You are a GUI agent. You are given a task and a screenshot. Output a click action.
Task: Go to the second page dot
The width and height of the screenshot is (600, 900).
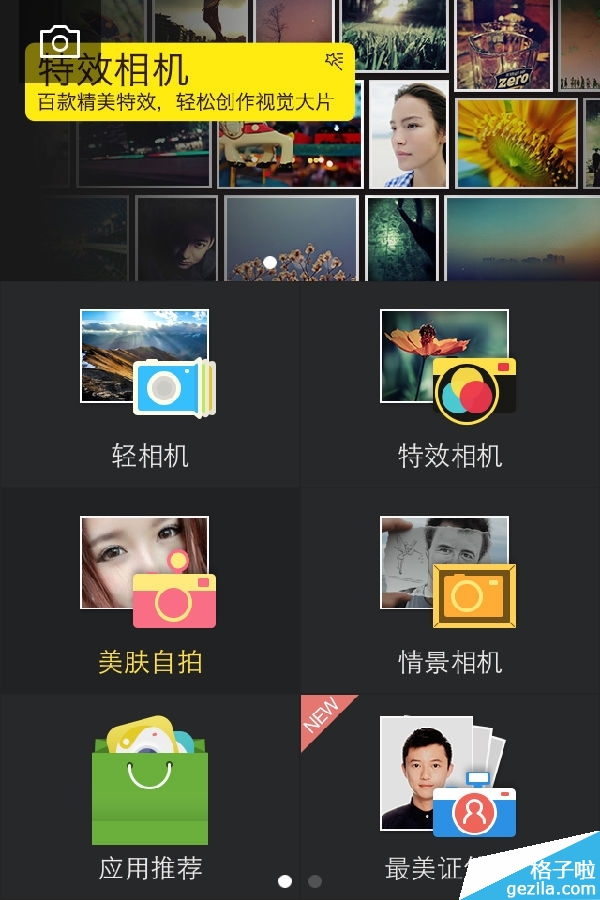tap(315, 882)
